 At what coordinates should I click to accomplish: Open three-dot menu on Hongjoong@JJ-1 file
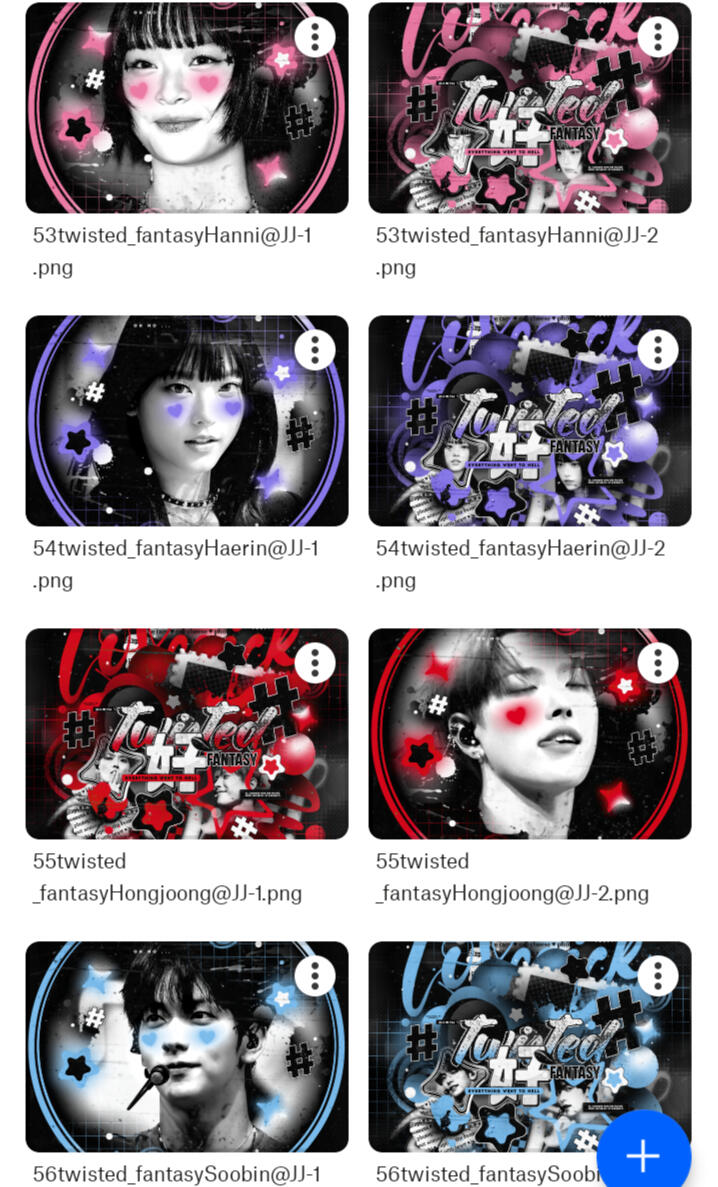[x=315, y=662]
